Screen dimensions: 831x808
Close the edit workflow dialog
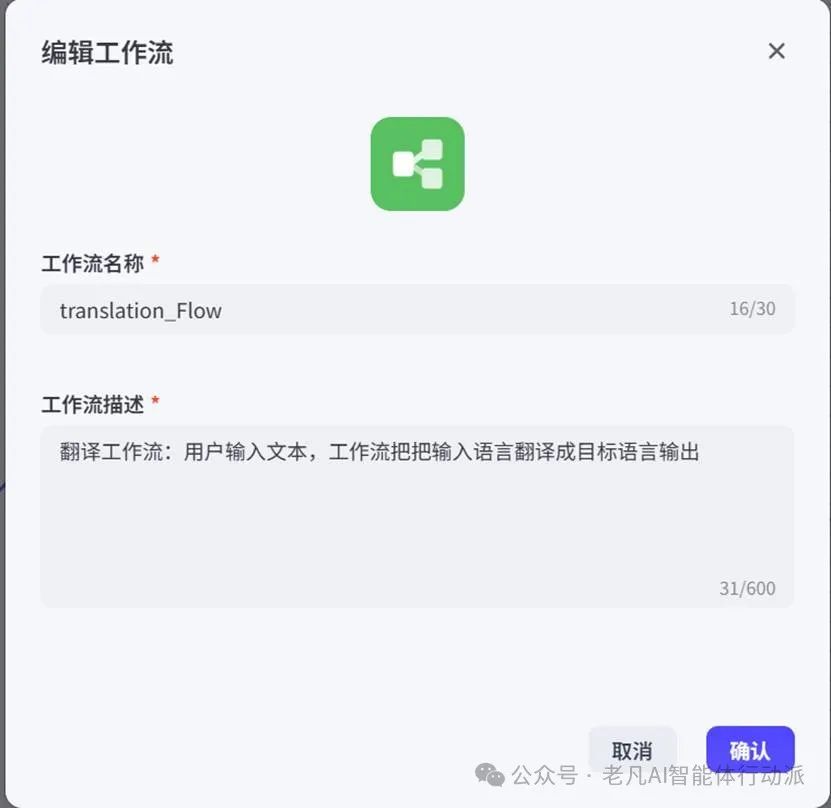[x=776, y=51]
